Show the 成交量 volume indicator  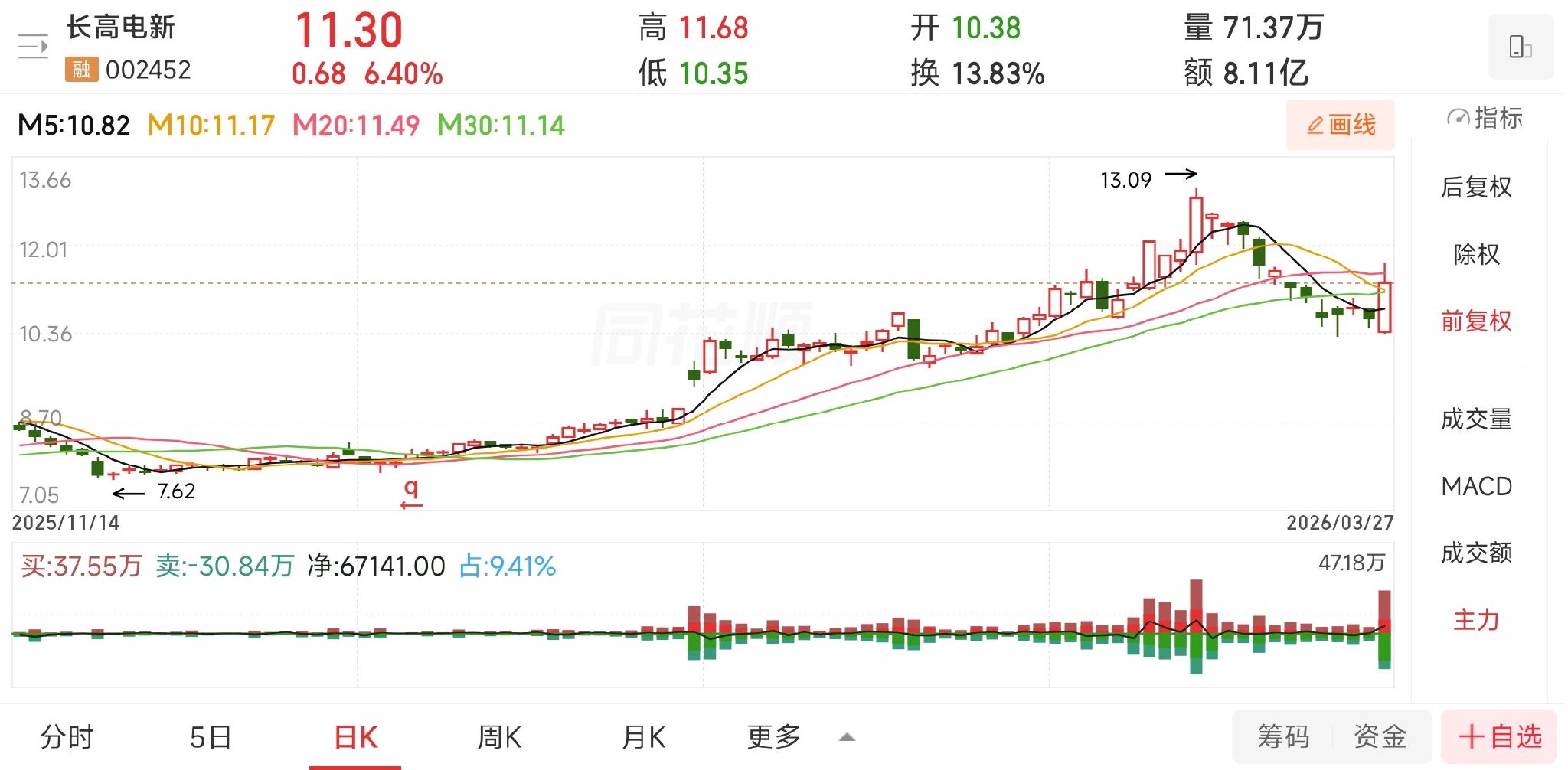[1476, 419]
